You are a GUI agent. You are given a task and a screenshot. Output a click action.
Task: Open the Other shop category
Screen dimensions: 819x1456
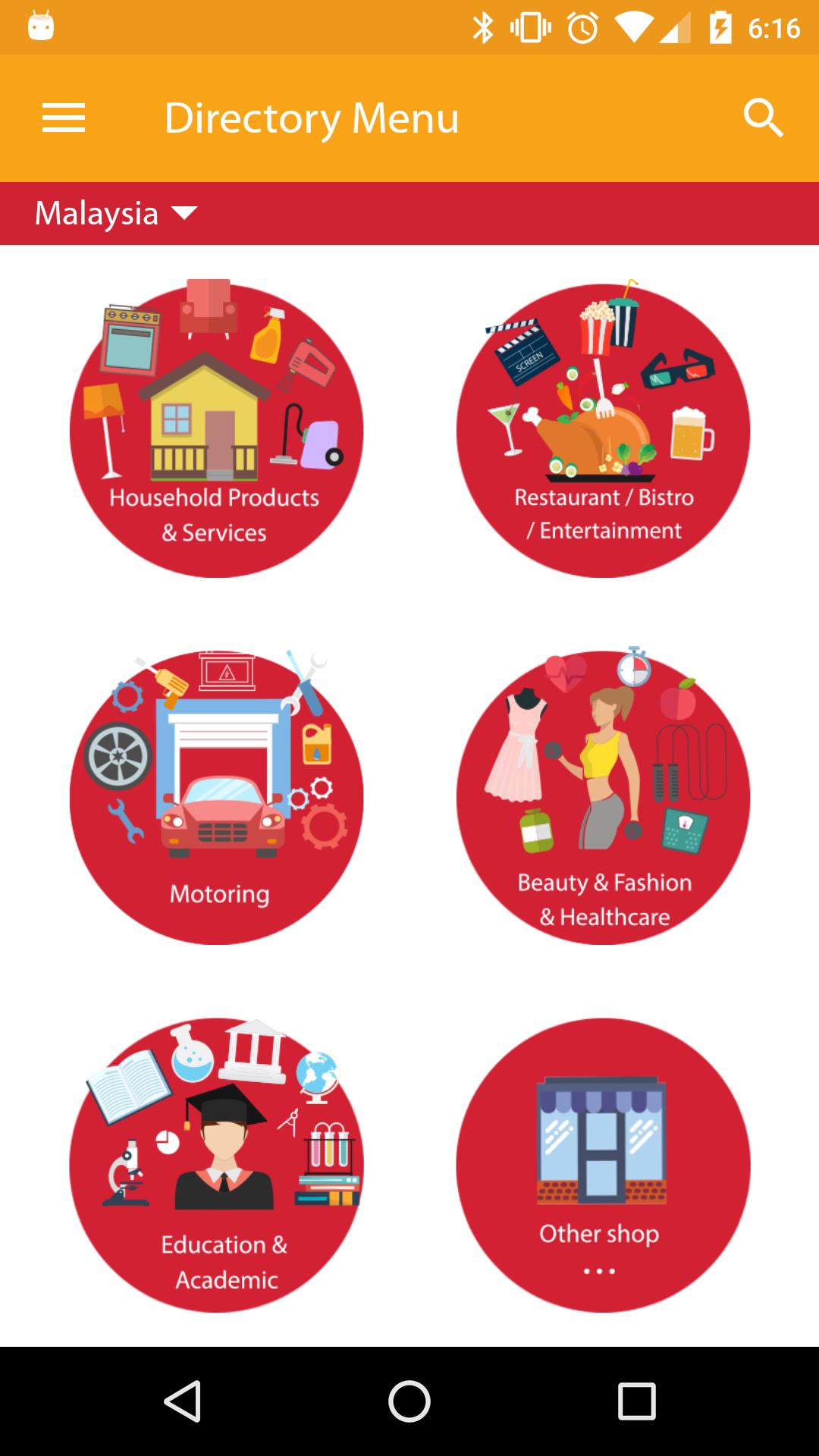(603, 1164)
